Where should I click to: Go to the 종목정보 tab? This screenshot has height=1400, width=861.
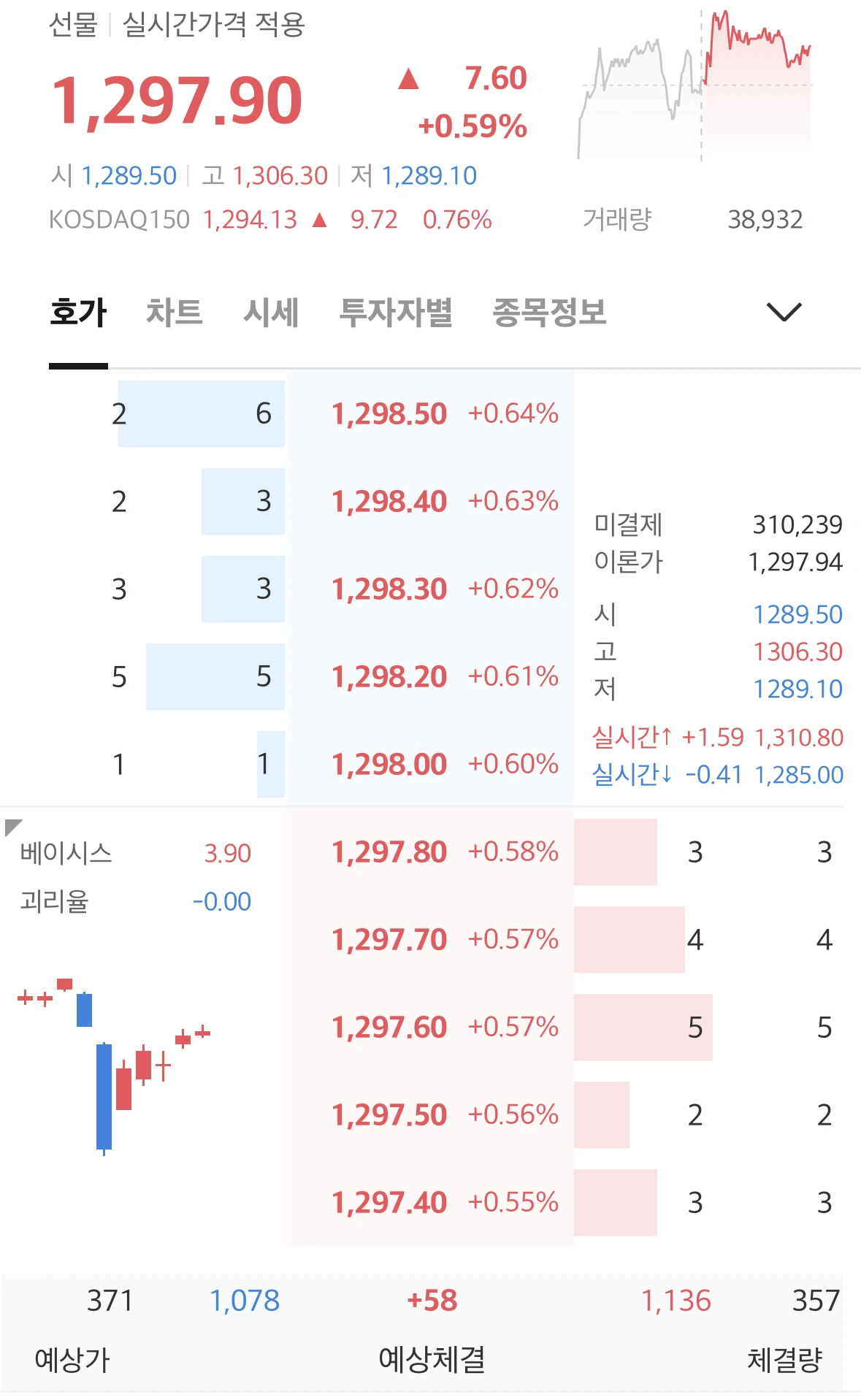click(x=549, y=313)
